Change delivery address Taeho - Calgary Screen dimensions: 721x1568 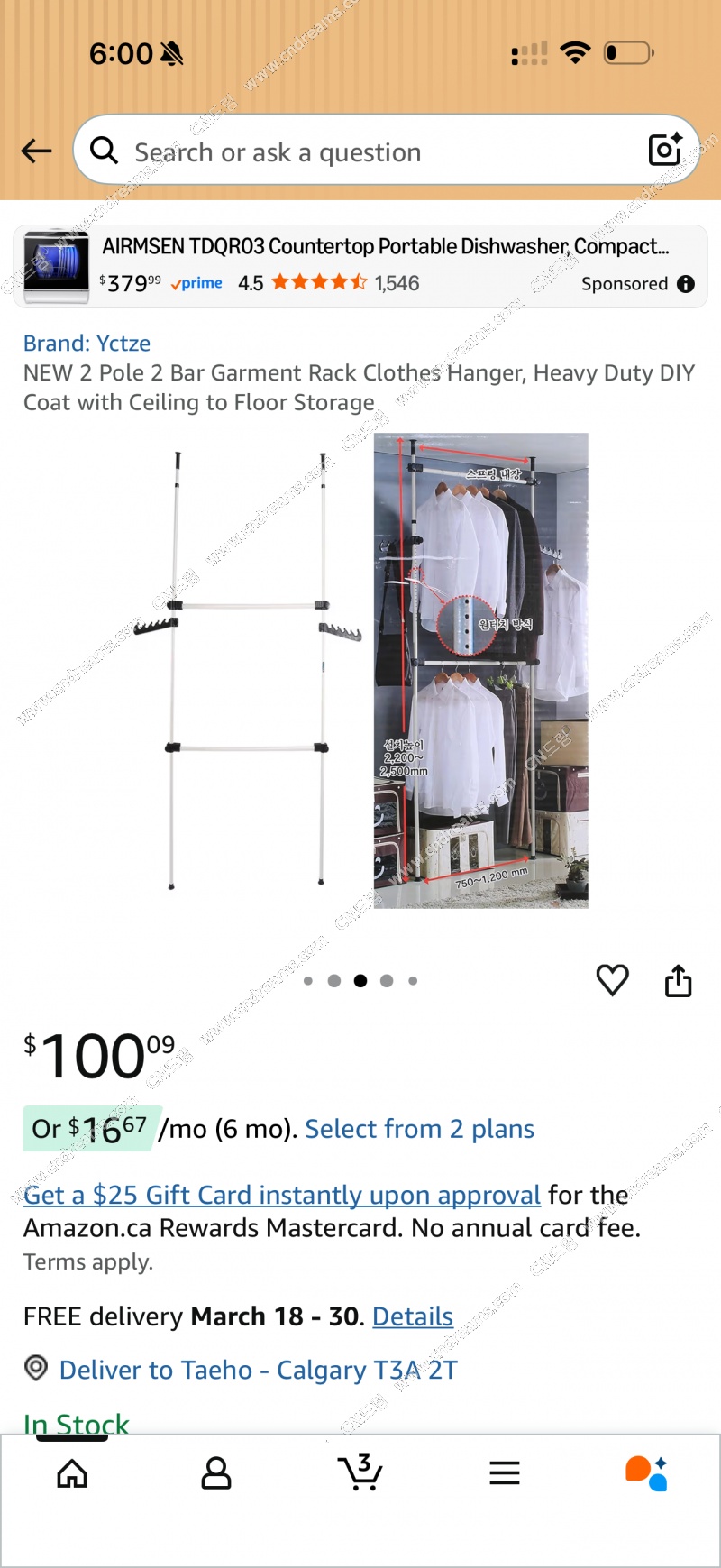click(x=258, y=1370)
